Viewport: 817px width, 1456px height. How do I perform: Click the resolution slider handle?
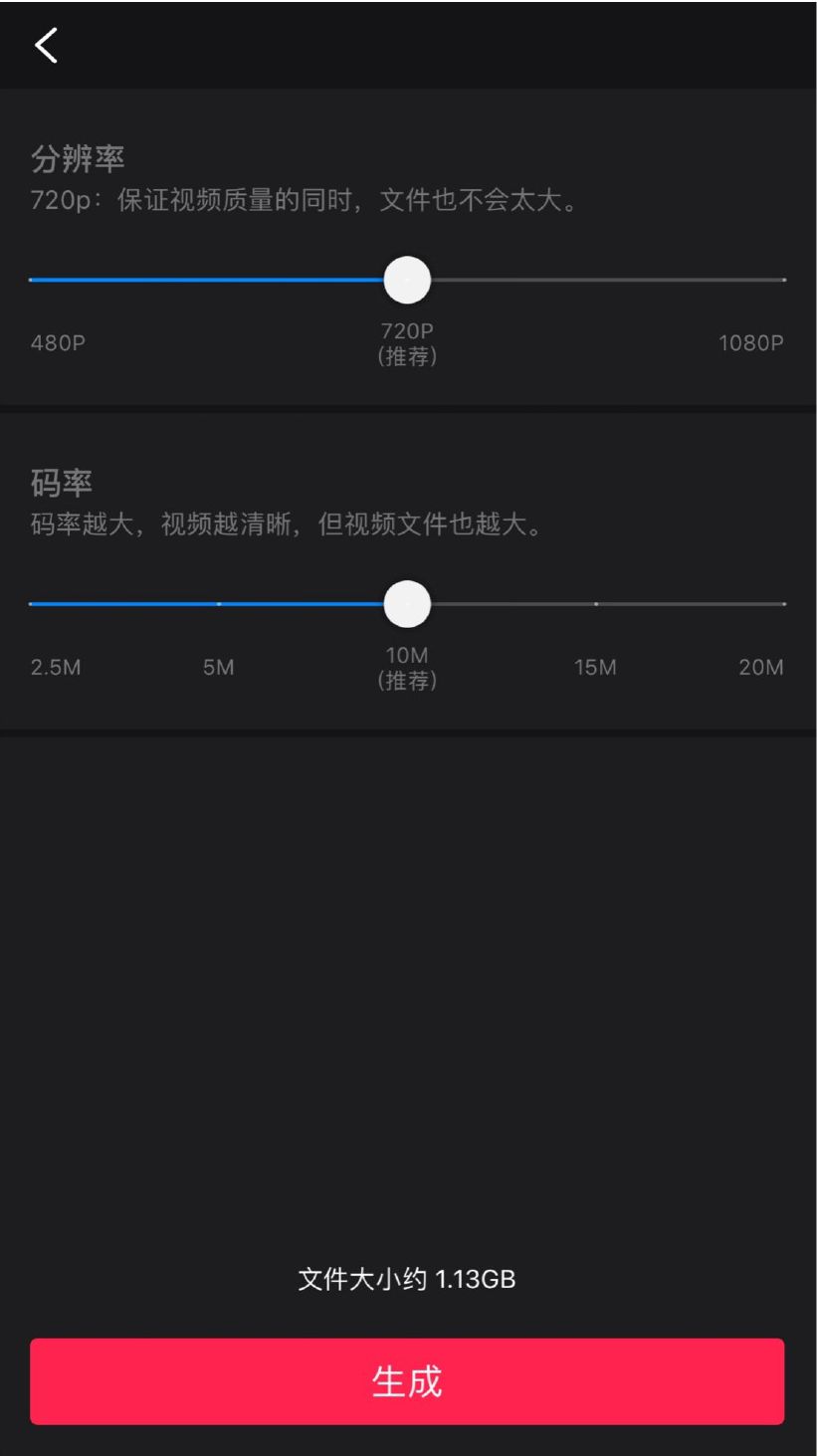[408, 280]
